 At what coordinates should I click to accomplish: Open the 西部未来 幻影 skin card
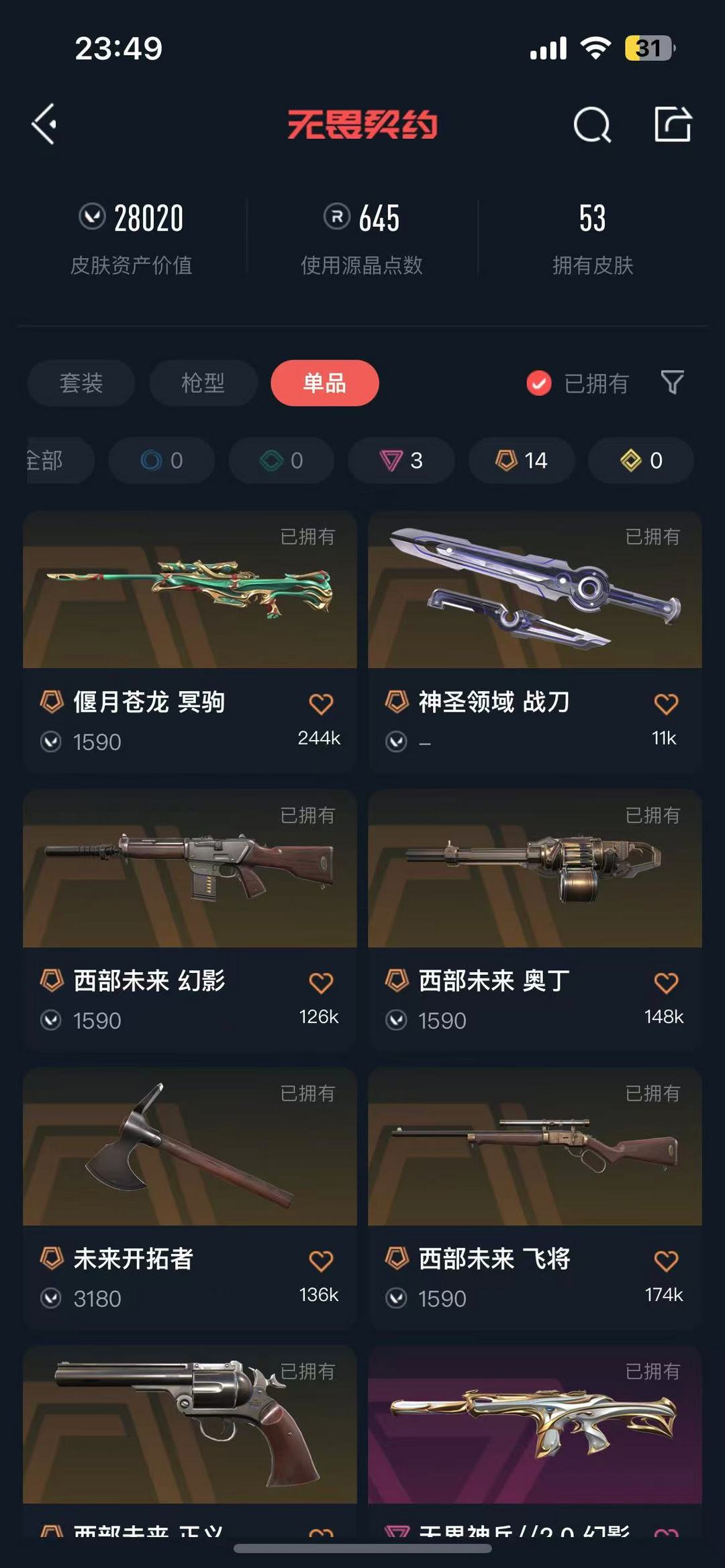pos(190,921)
